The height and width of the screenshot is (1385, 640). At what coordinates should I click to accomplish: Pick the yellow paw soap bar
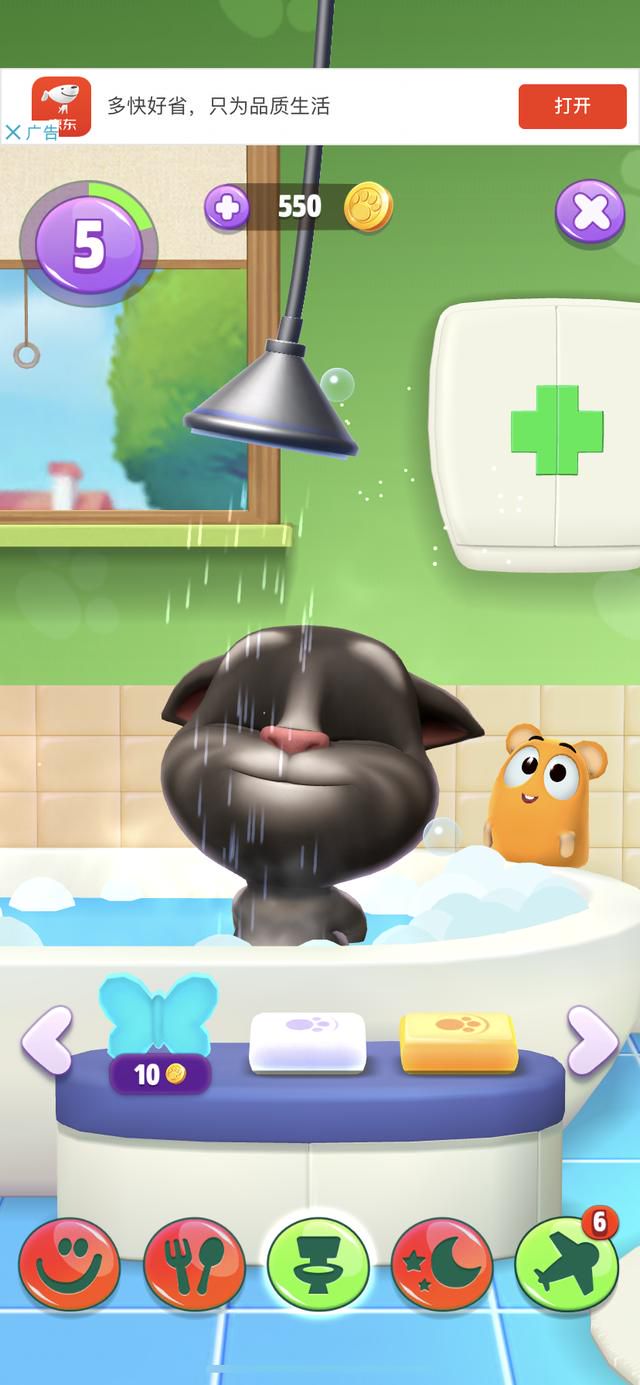[458, 1041]
